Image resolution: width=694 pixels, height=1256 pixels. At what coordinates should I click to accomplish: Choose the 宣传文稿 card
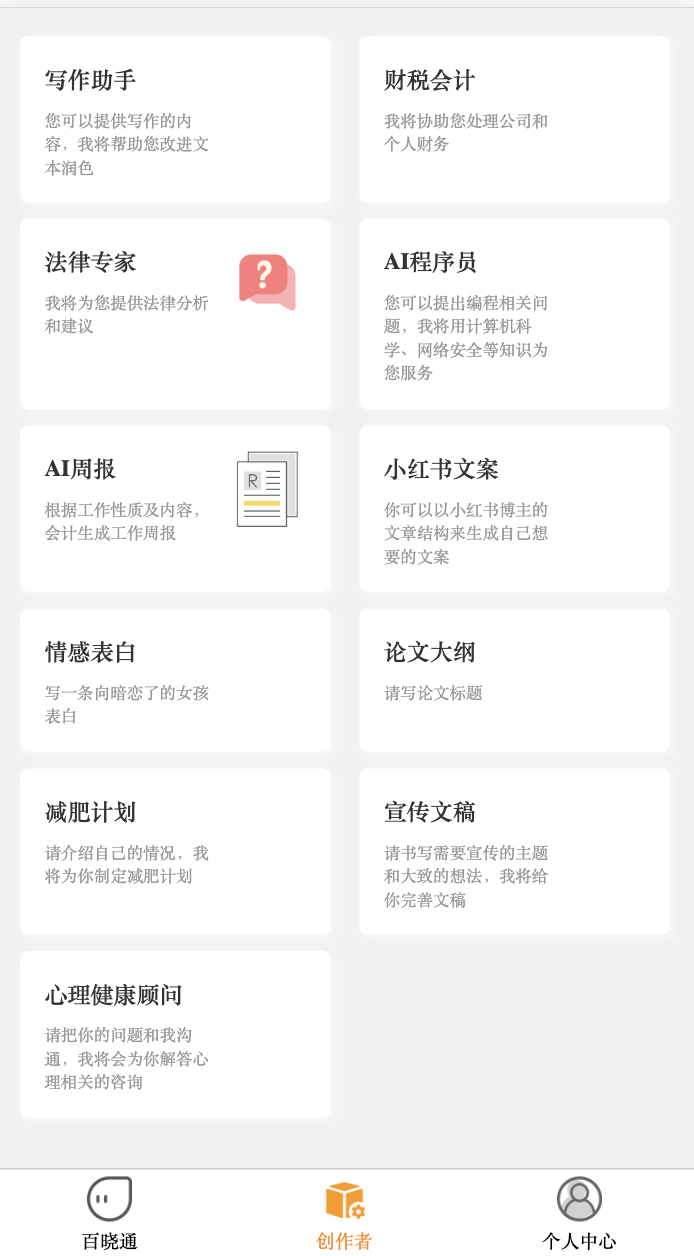pyautogui.click(x=515, y=852)
